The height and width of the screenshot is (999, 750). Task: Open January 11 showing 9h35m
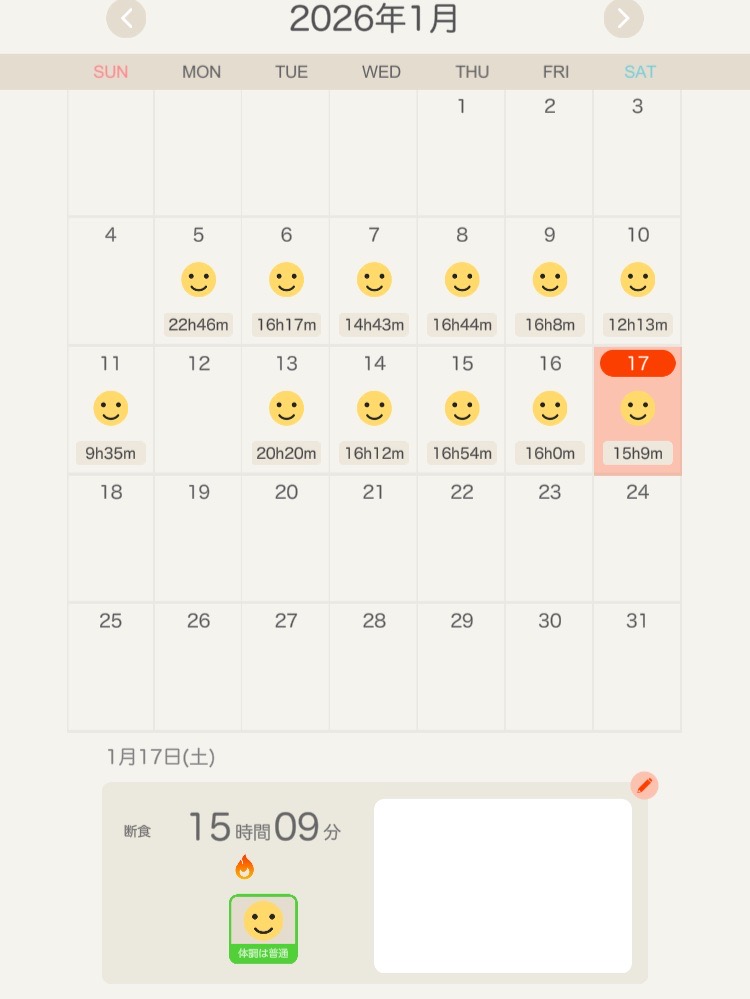(110, 410)
